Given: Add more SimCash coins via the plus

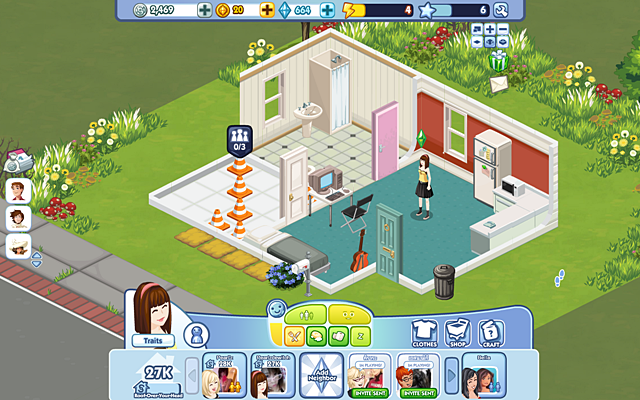Looking at the screenshot, I should [267, 10].
